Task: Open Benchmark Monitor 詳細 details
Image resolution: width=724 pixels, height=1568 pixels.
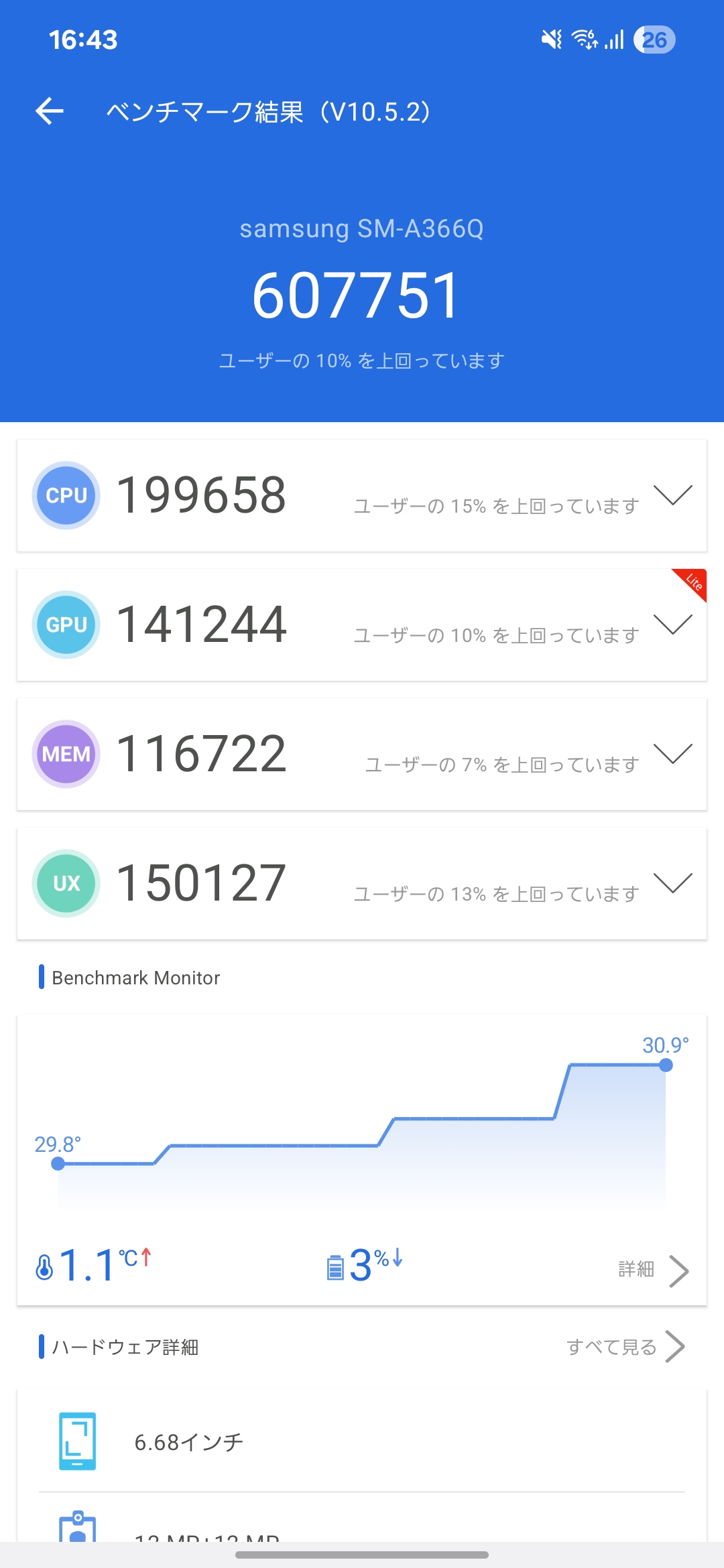Action: (x=653, y=1270)
